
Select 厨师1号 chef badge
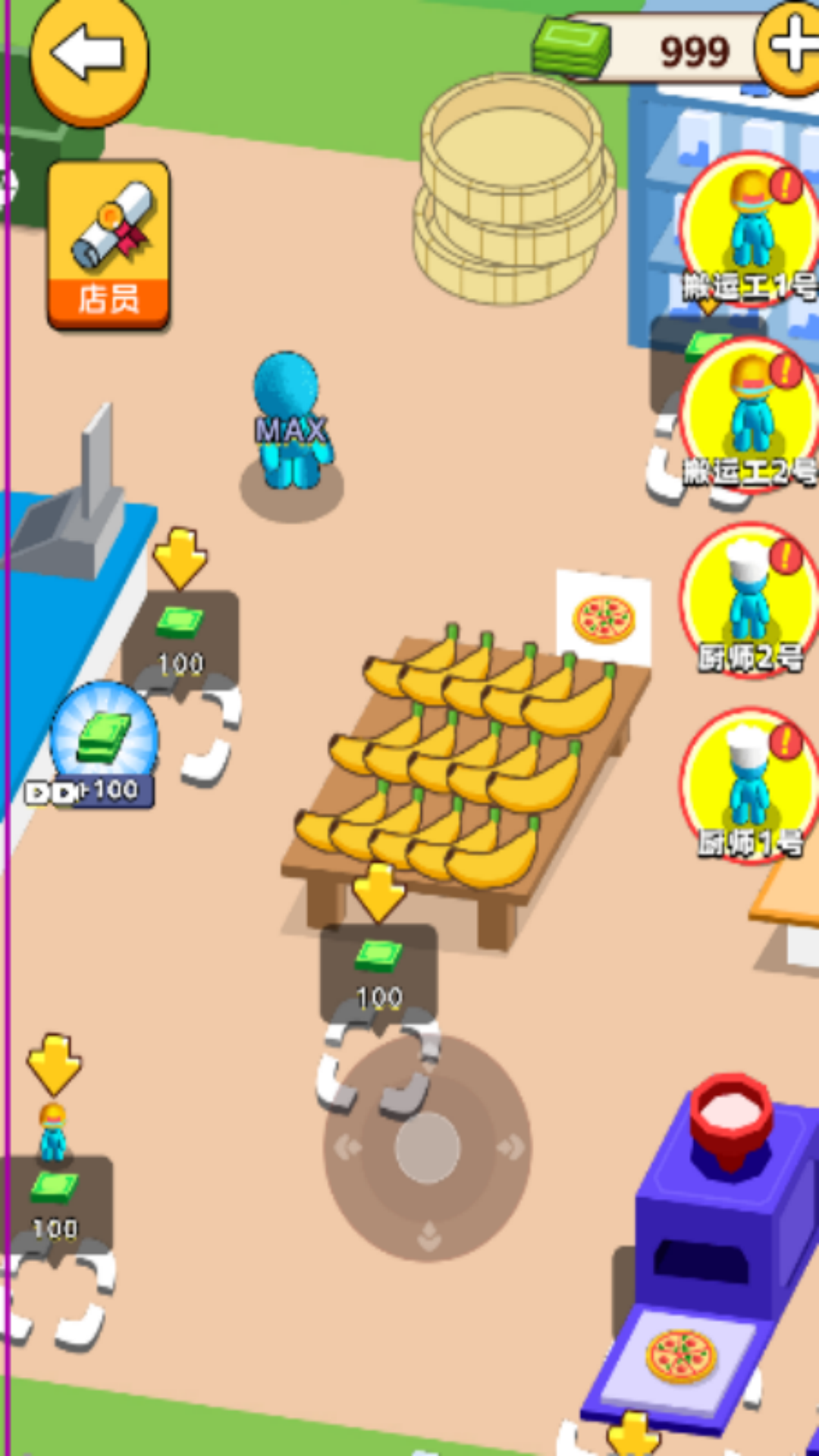coord(751,786)
